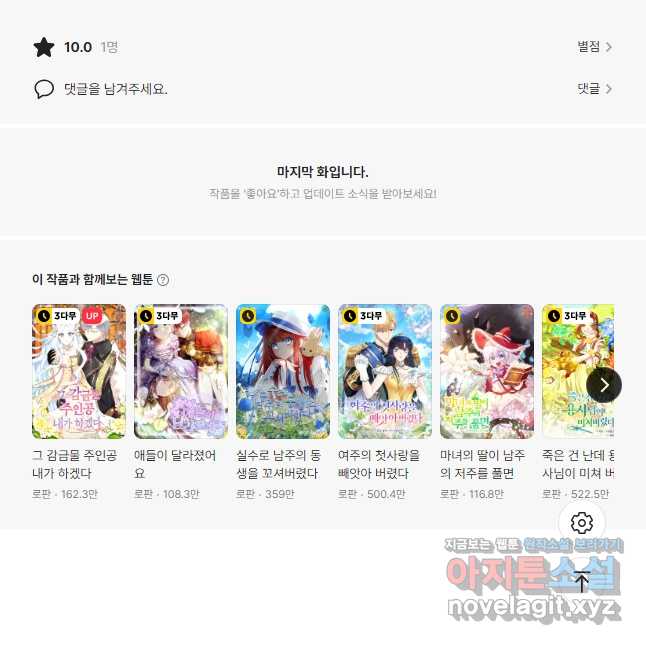The height and width of the screenshot is (645, 646).
Task: Jump to the top with the up arrow
Action: [x=582, y=582]
